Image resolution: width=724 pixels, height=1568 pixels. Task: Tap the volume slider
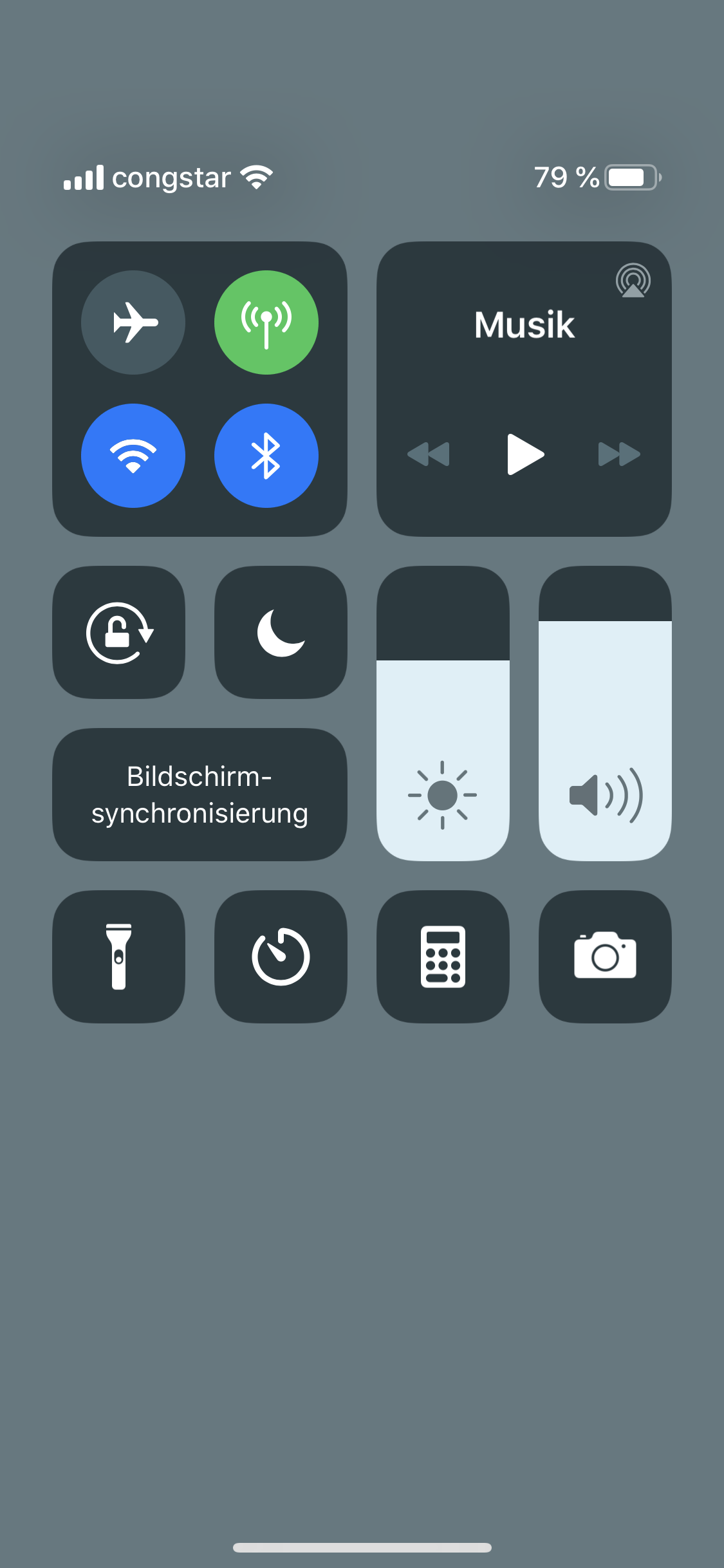click(605, 714)
